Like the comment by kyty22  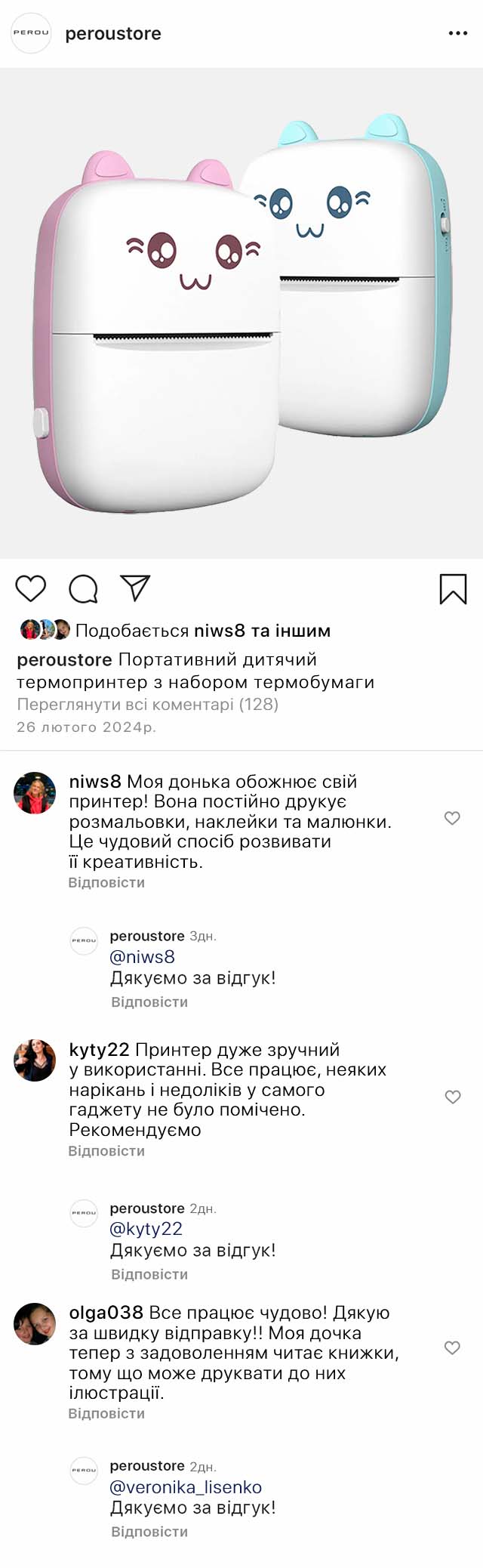(x=452, y=1097)
